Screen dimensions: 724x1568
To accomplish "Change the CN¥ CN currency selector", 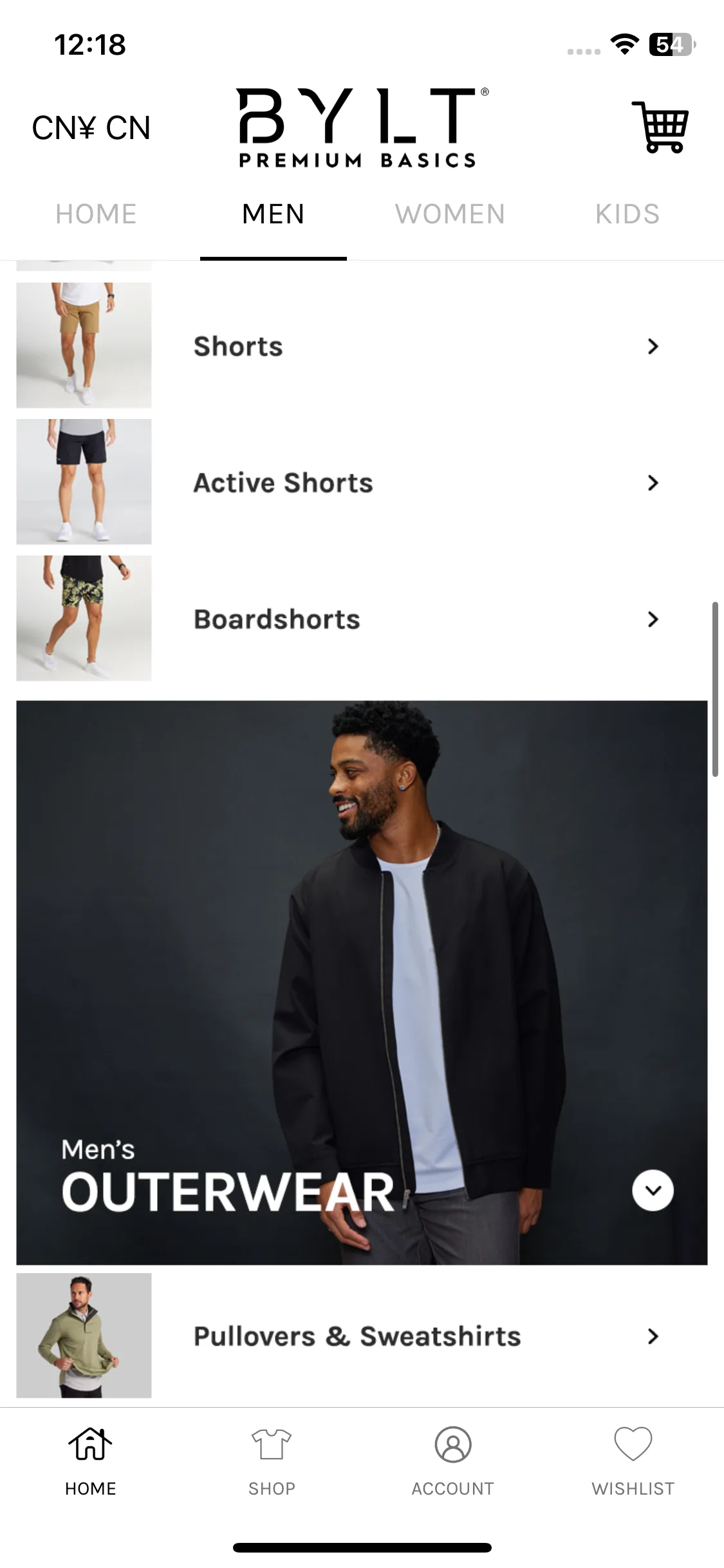I will click(91, 127).
